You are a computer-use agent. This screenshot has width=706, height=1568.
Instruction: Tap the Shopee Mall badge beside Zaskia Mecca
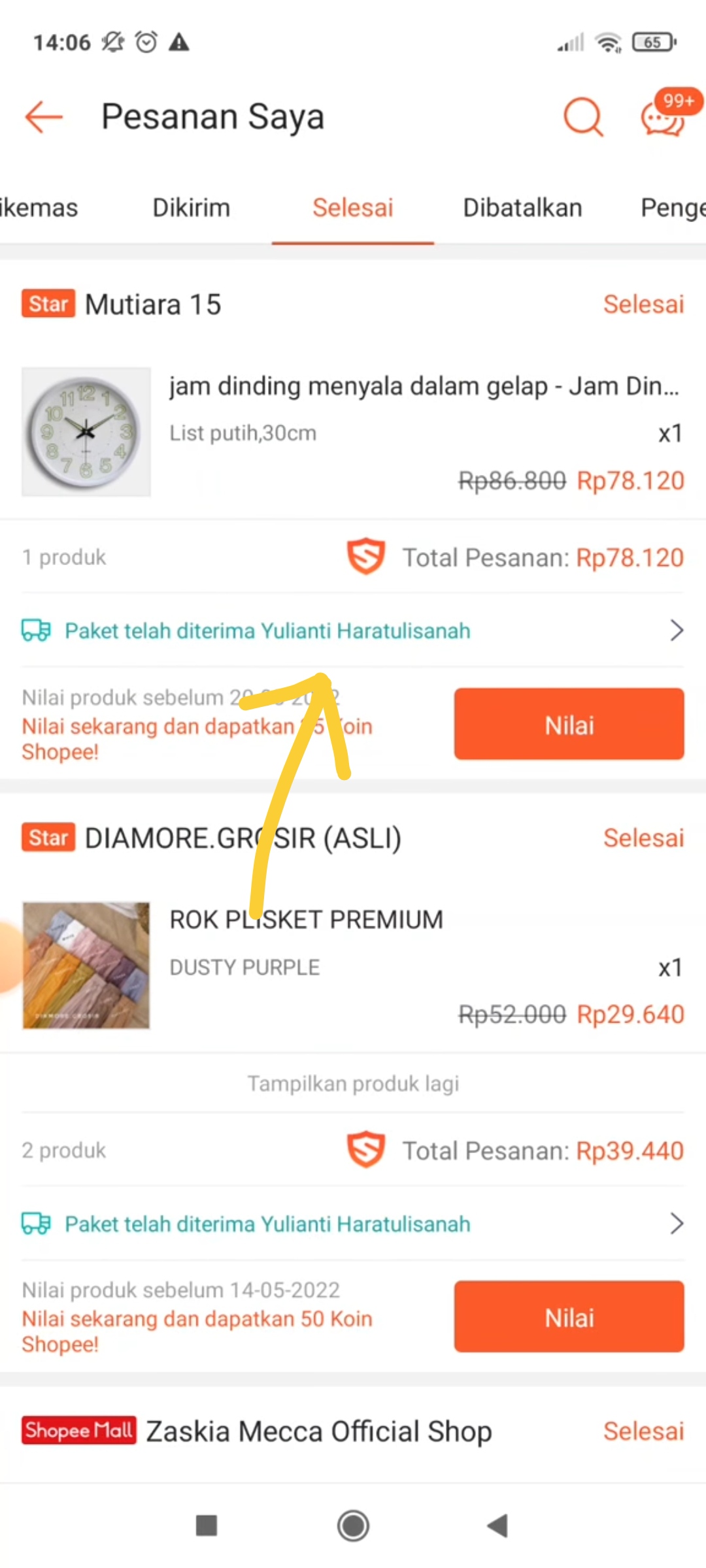[x=78, y=1430]
